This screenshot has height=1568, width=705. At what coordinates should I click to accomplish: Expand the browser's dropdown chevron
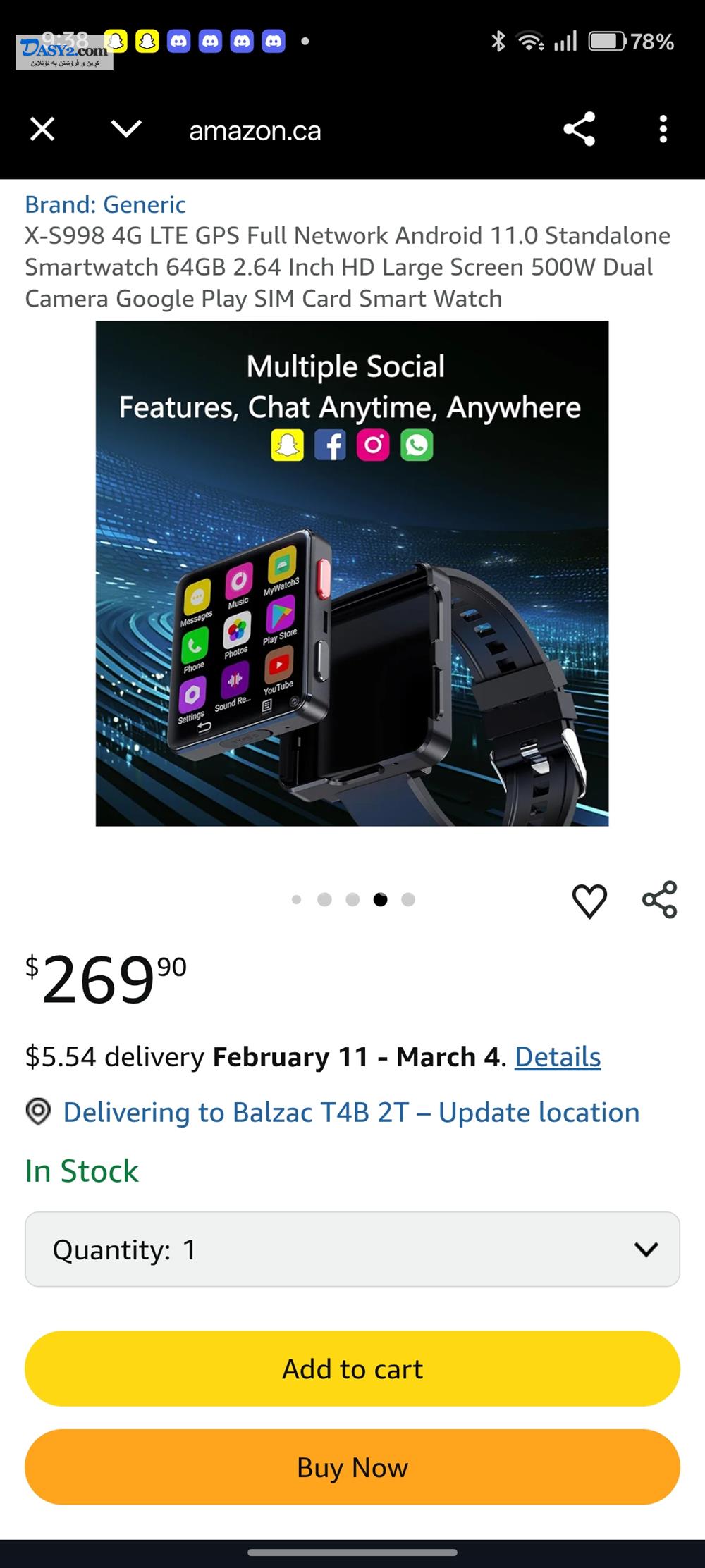pyautogui.click(x=127, y=130)
